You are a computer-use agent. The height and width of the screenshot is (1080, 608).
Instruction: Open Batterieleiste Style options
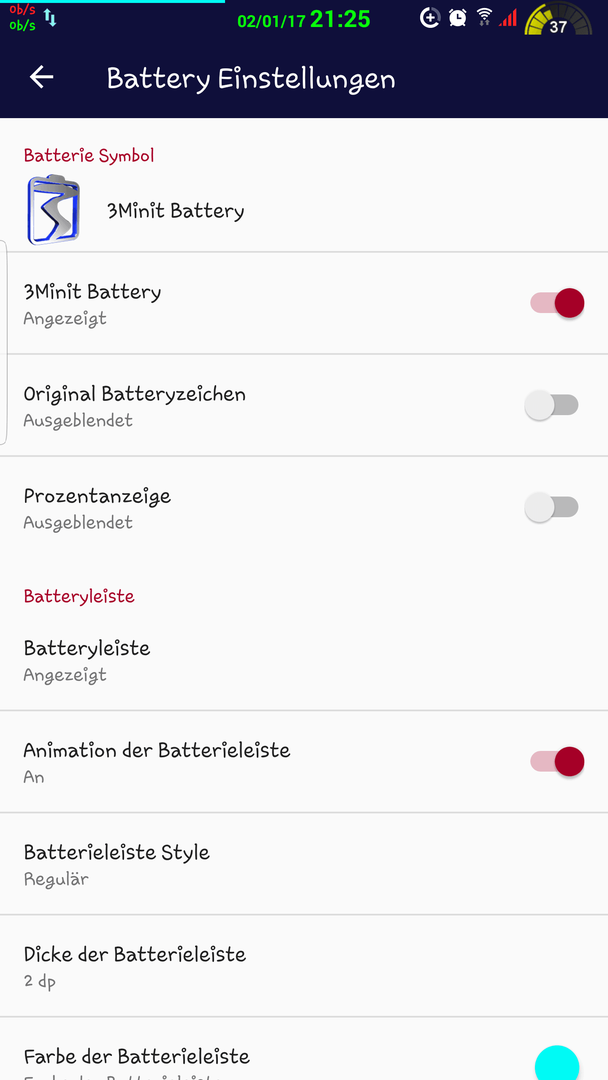304,864
